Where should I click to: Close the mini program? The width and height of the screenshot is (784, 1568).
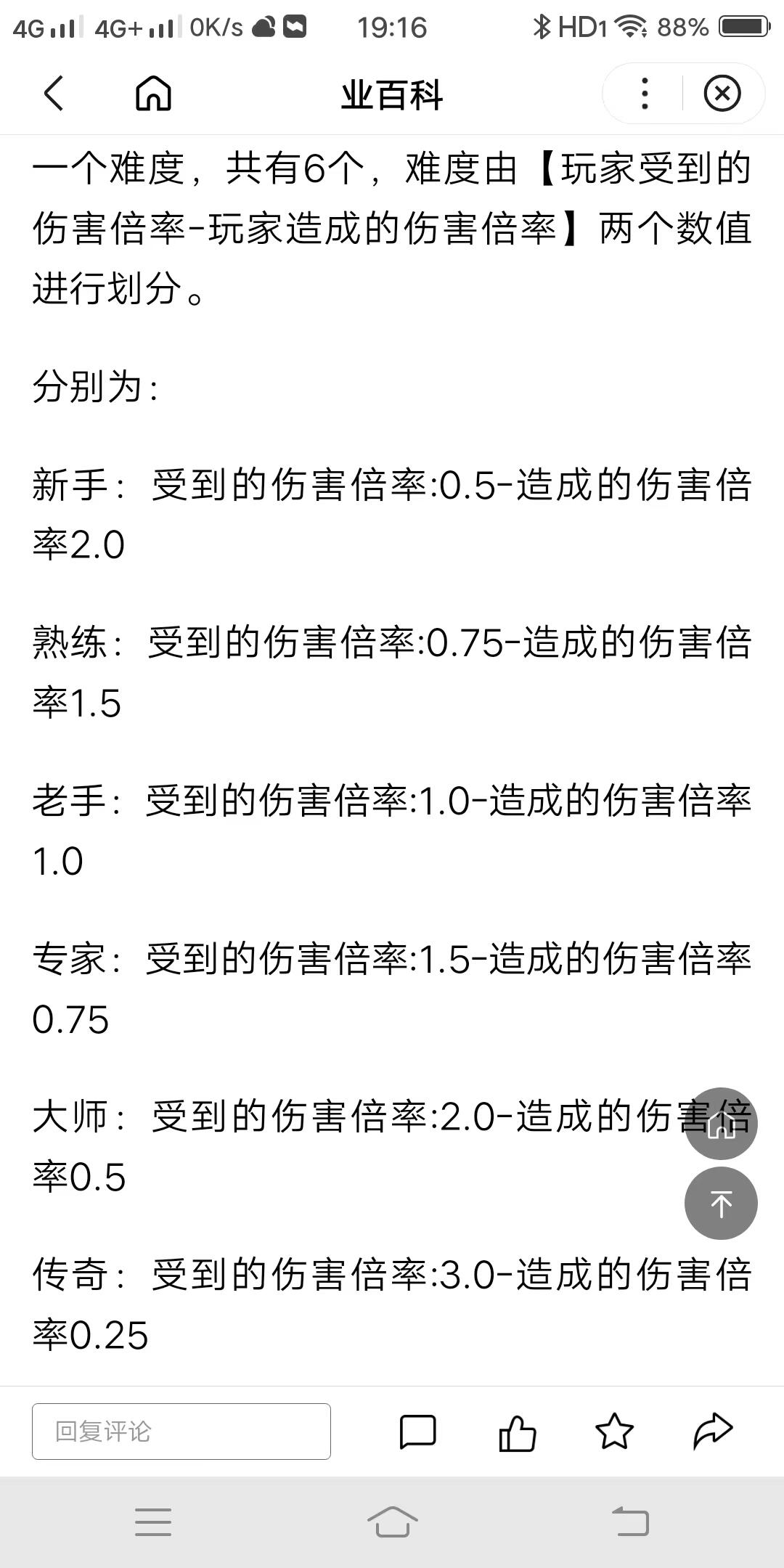[x=722, y=94]
